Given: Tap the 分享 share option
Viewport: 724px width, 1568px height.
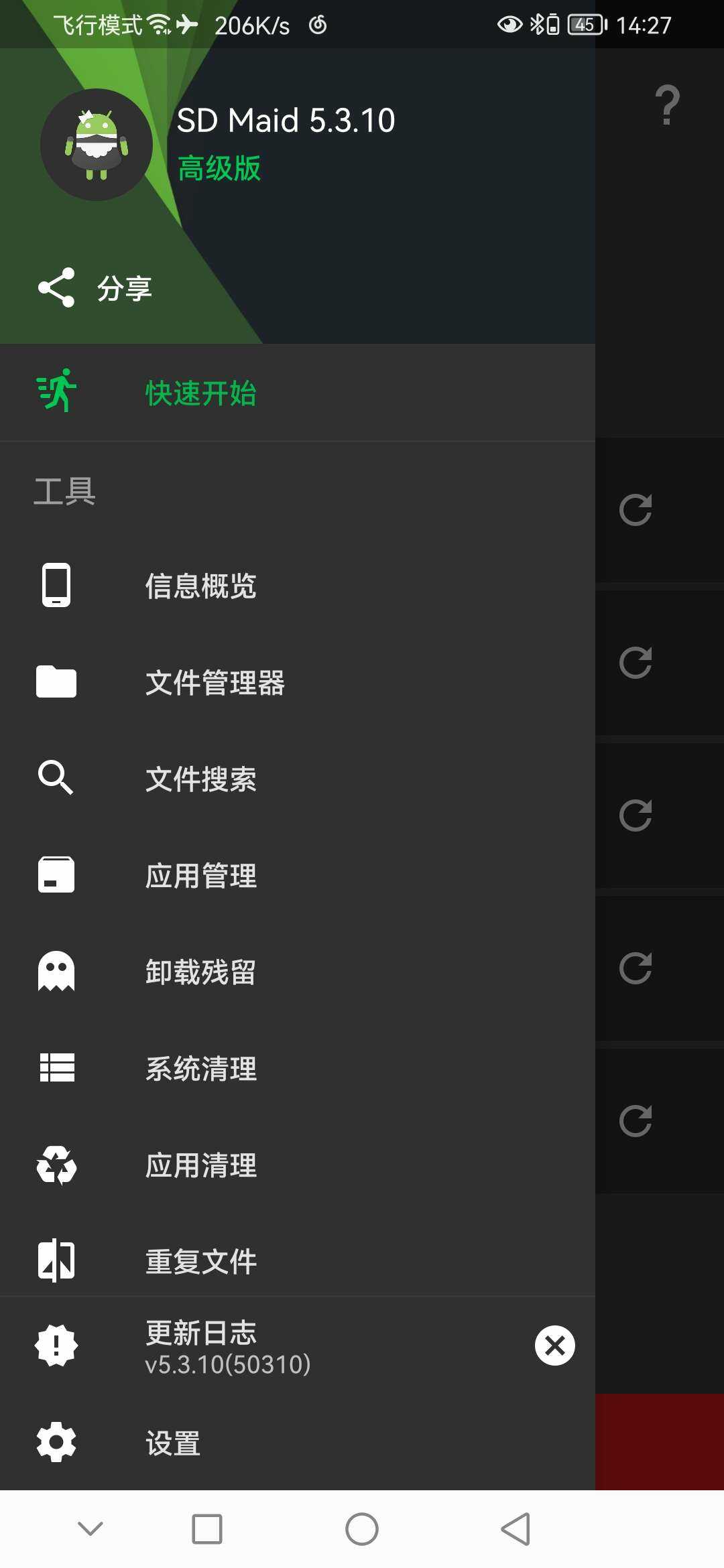Looking at the screenshot, I should [95, 288].
